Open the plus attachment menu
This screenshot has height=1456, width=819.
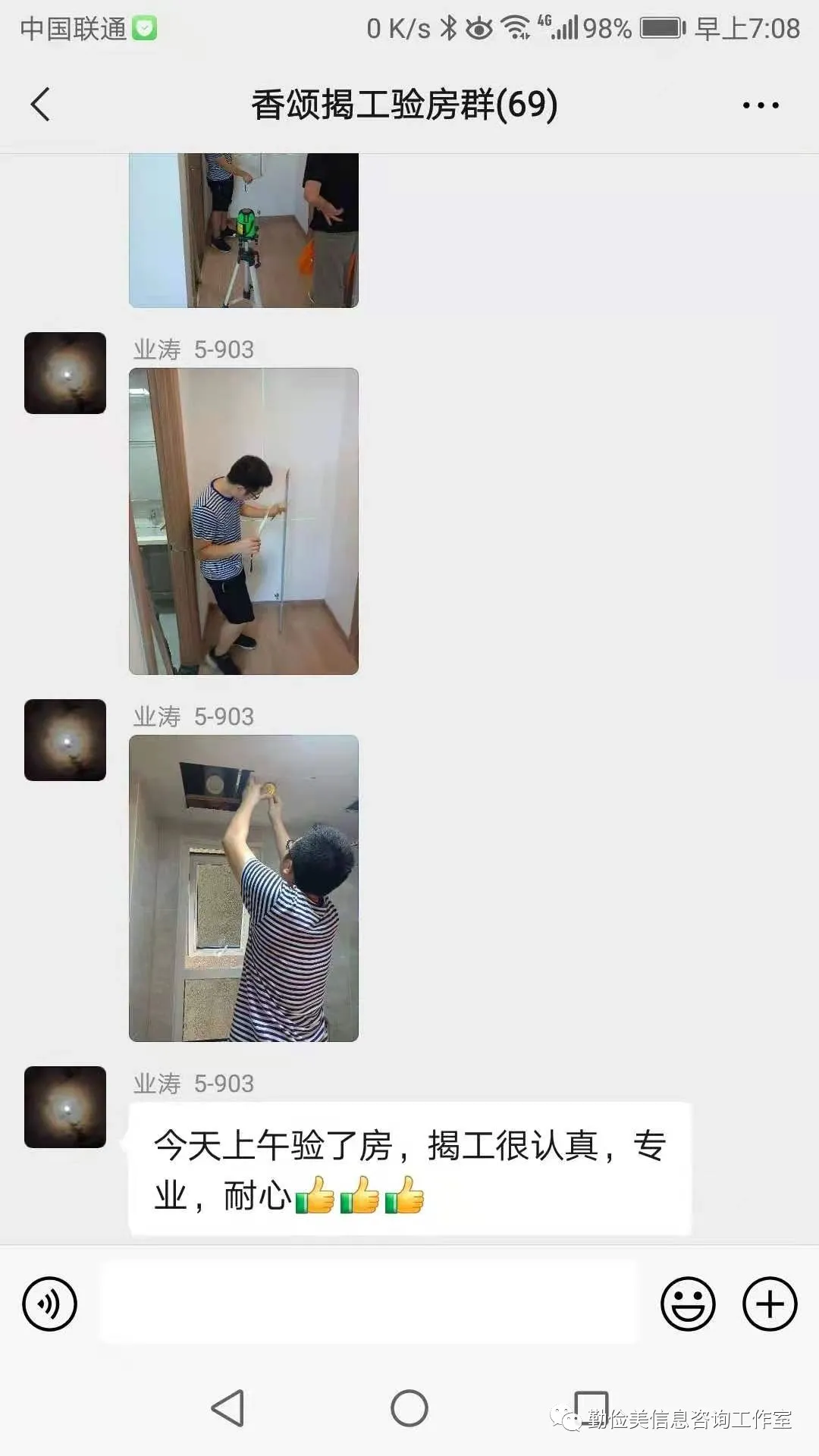[769, 1304]
